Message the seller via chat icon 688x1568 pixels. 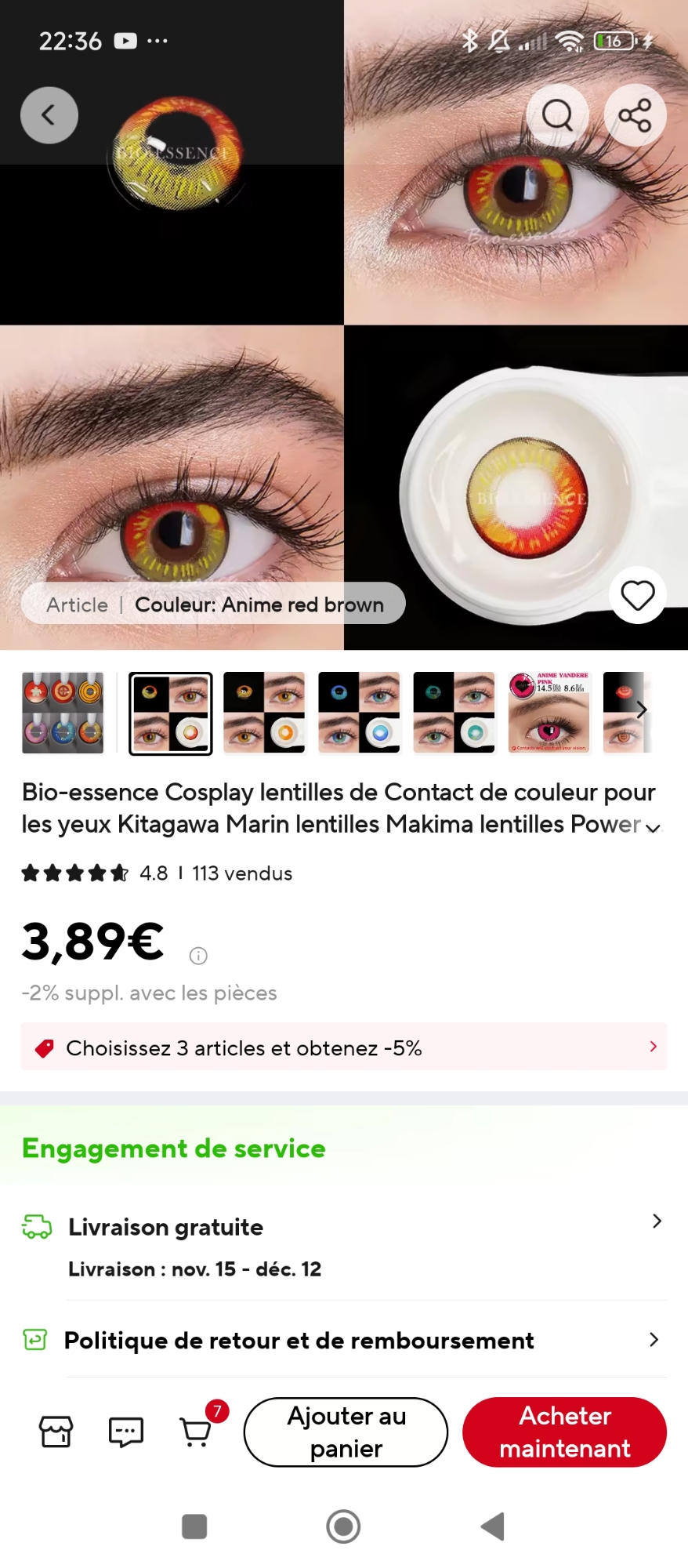pyautogui.click(x=125, y=1432)
